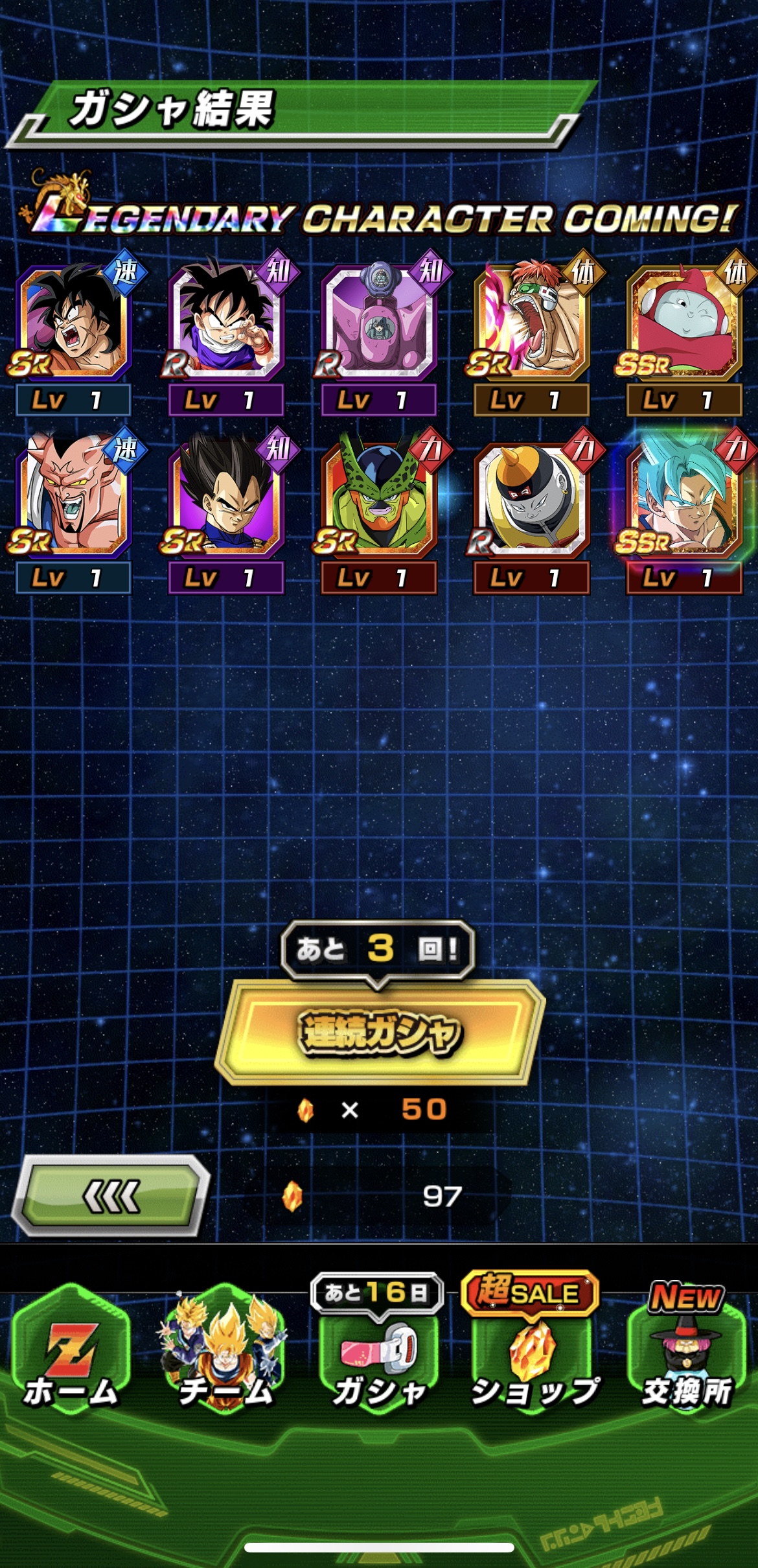Screen dimensions: 758x1568
Task: View the SSR Chiaotzu card
Action: click(x=684, y=332)
